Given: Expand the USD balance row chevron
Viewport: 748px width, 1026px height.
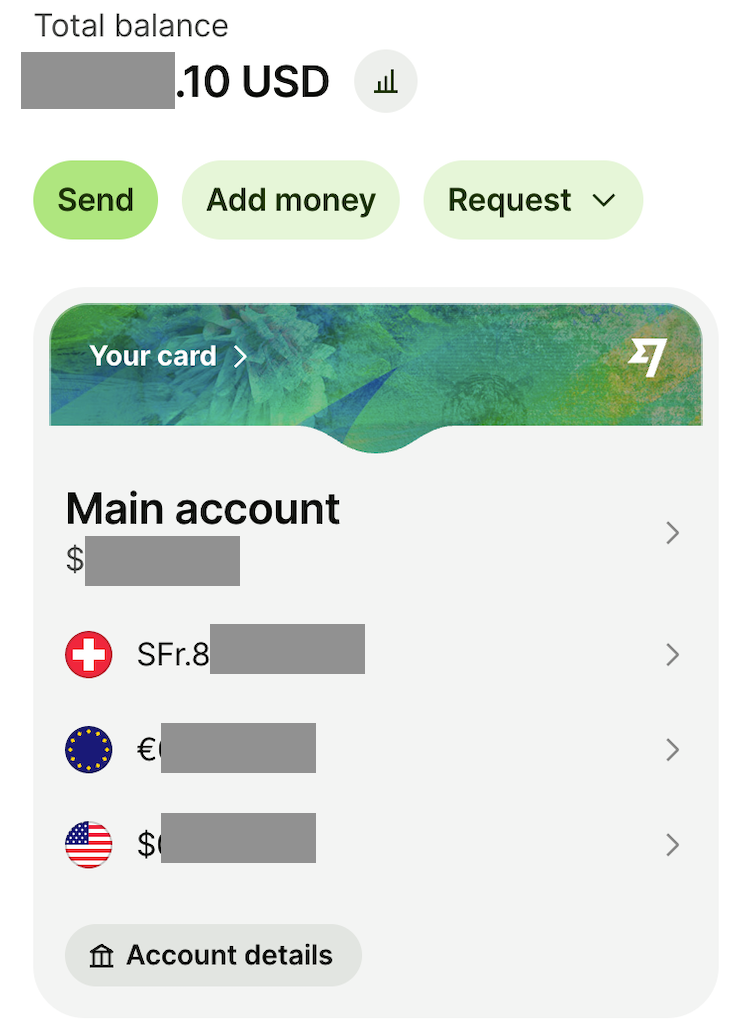Looking at the screenshot, I should [673, 844].
